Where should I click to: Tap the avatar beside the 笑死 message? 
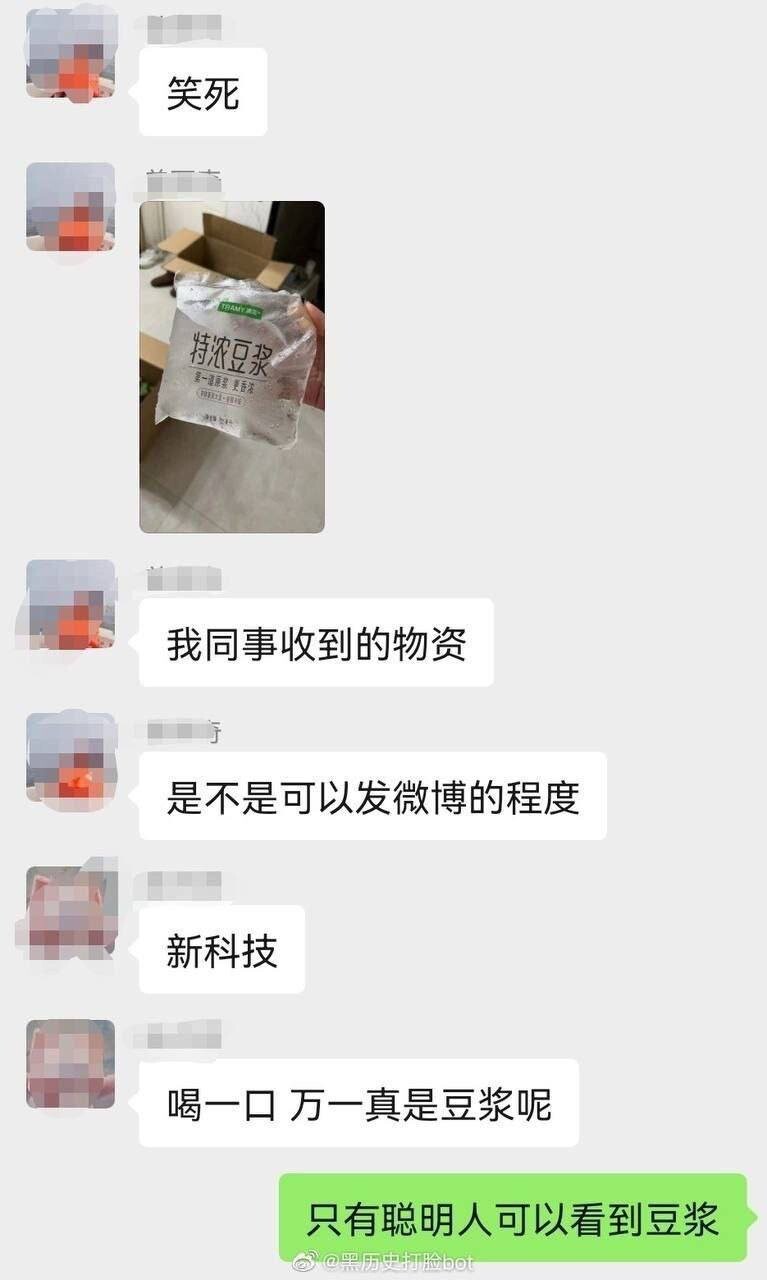(71, 54)
